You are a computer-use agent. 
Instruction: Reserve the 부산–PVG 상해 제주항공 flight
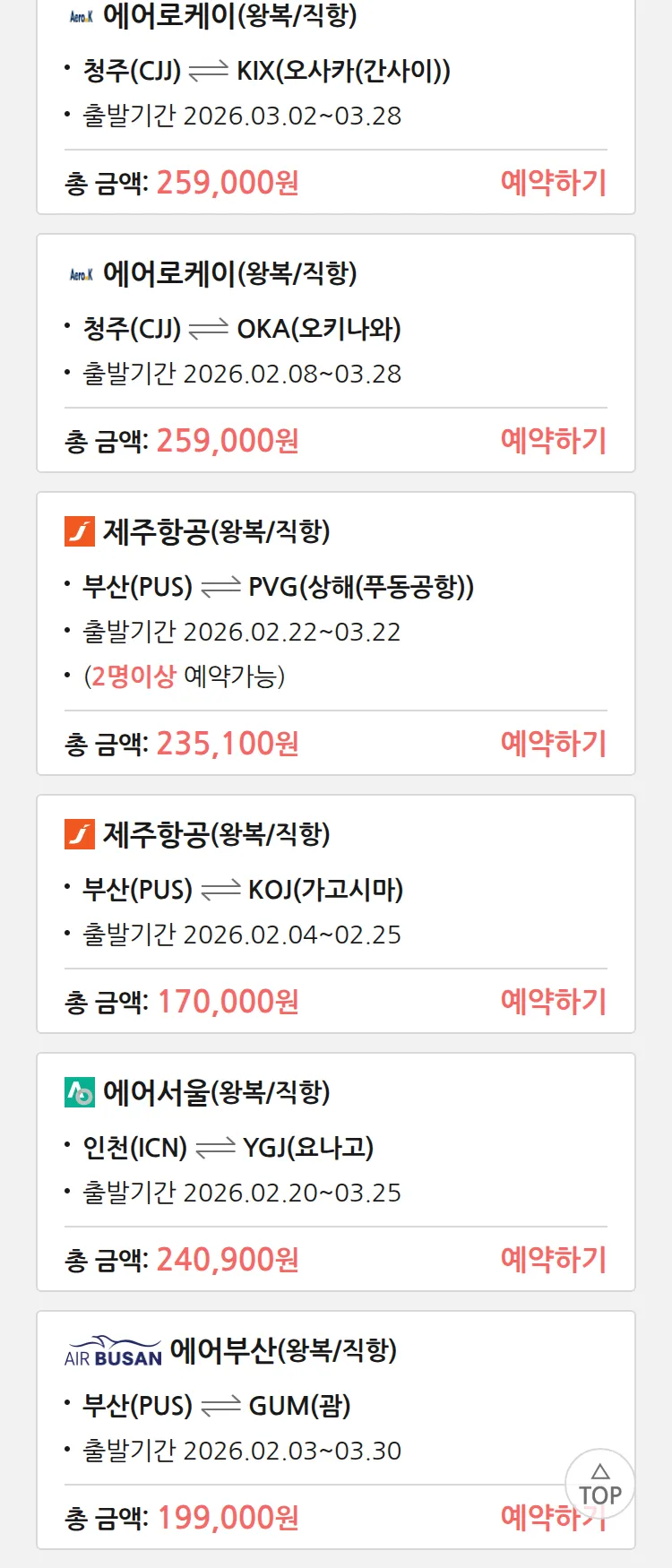(553, 744)
